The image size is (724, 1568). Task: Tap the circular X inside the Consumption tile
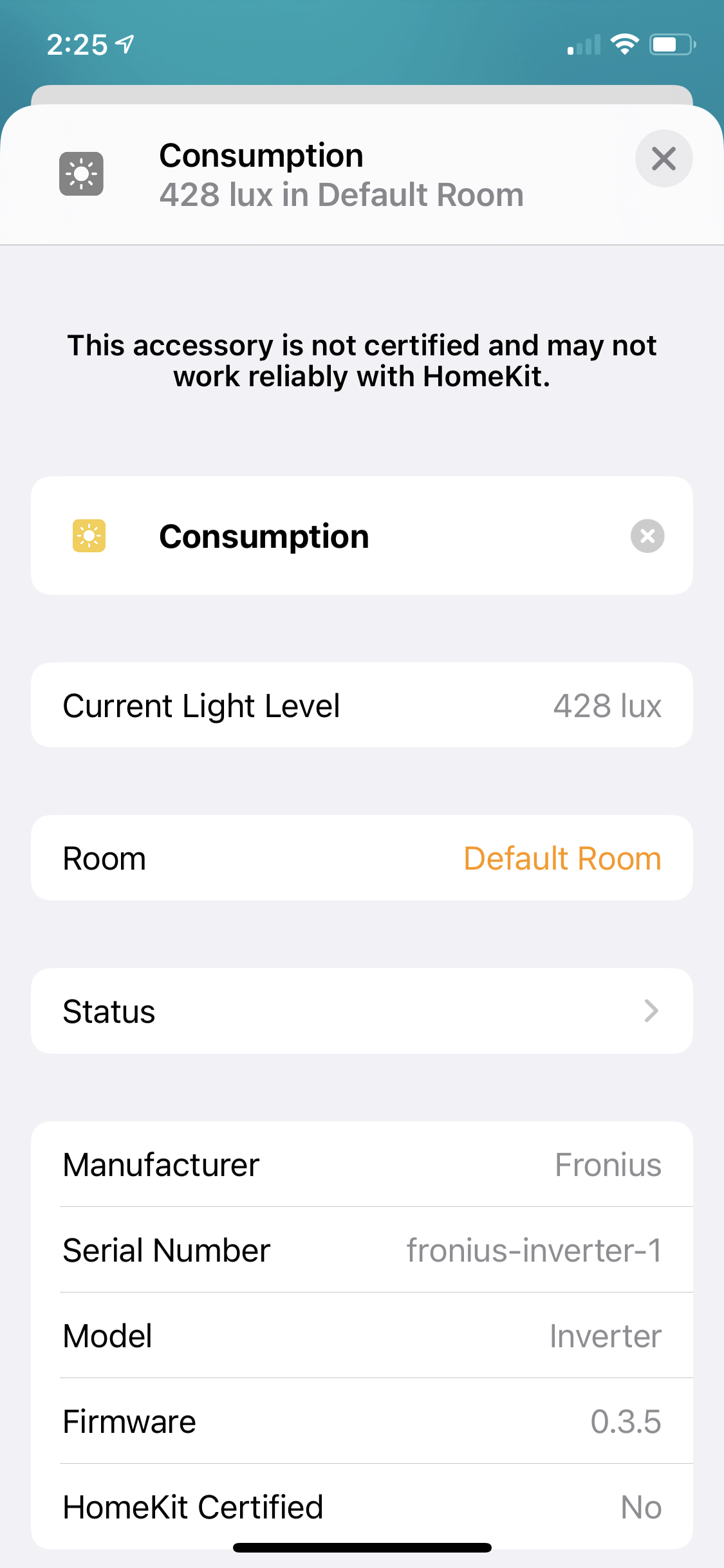coord(647,535)
